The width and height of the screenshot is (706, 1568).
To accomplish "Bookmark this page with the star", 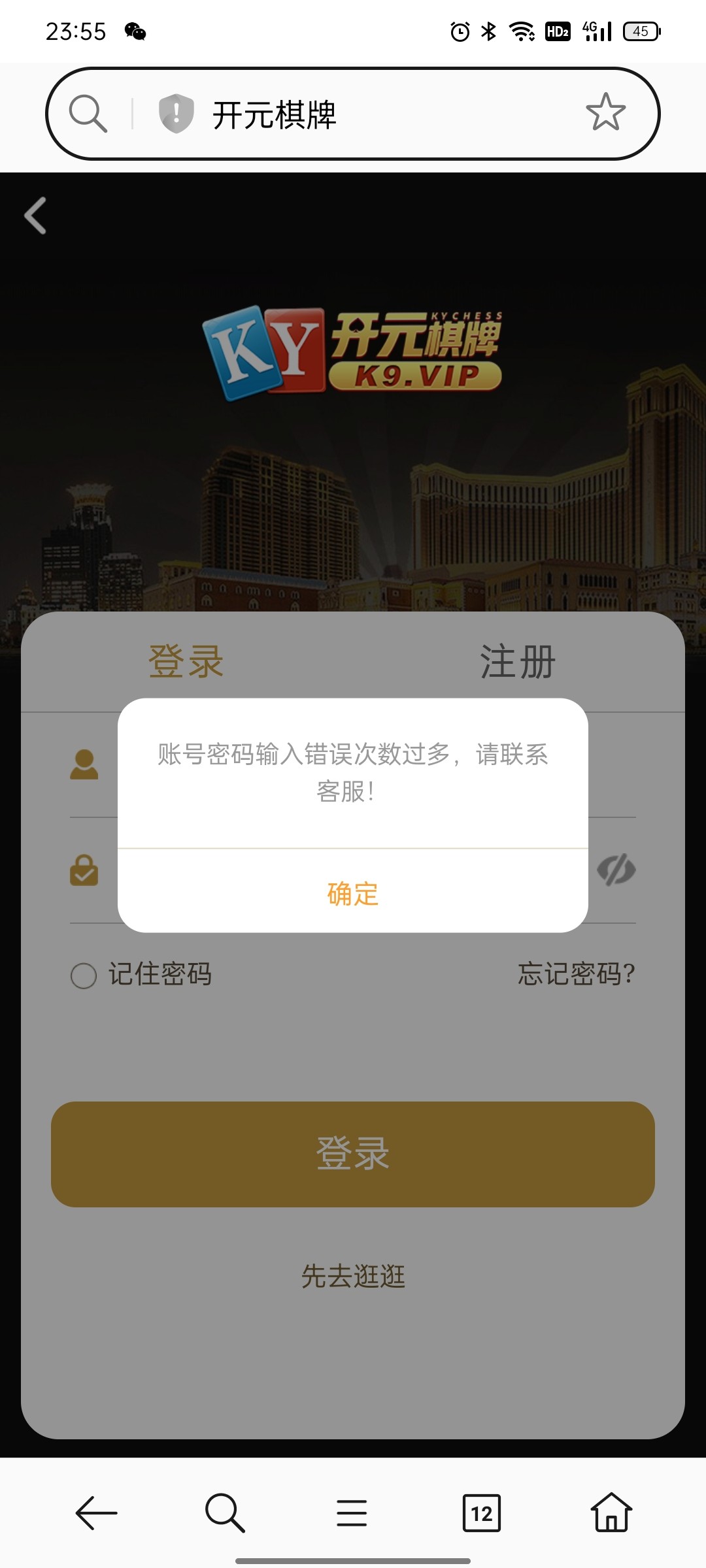I will point(605,112).
